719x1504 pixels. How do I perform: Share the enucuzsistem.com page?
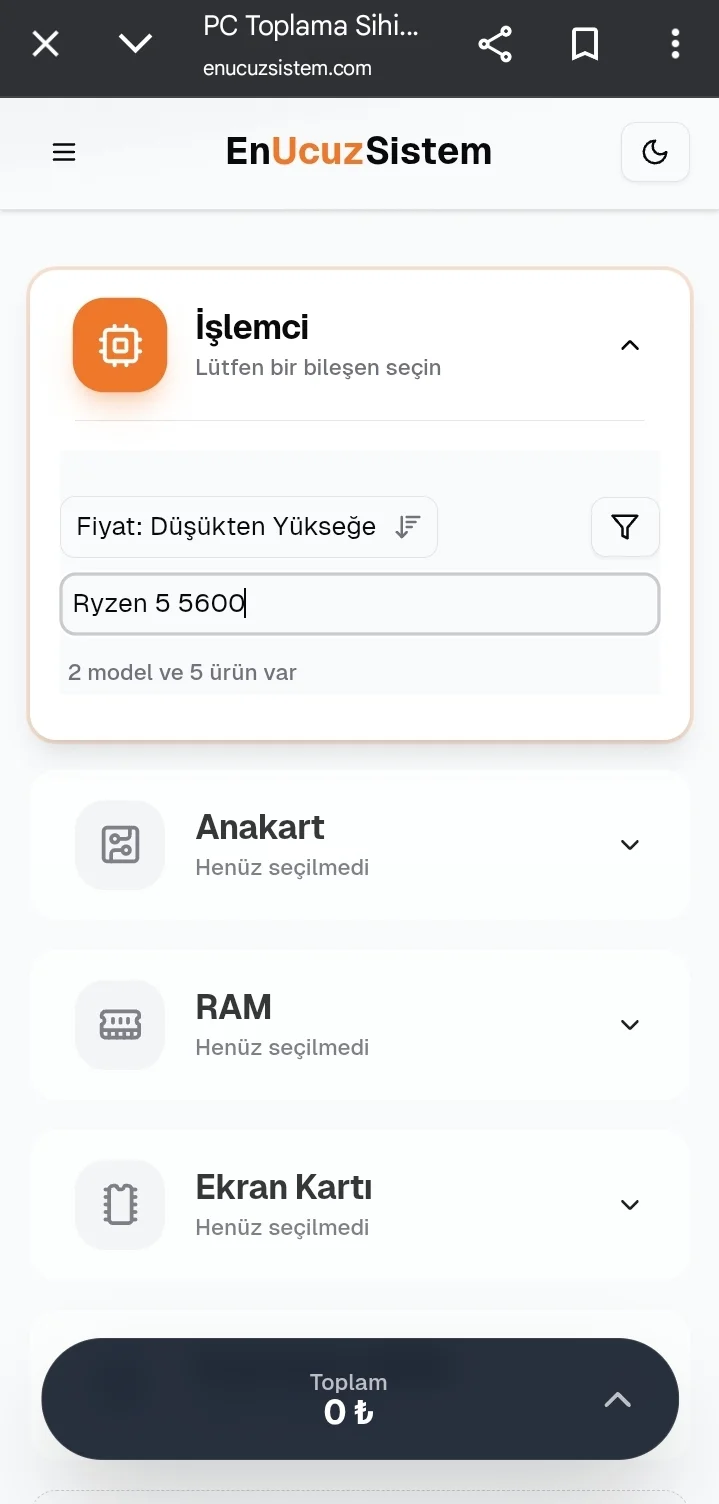click(495, 44)
